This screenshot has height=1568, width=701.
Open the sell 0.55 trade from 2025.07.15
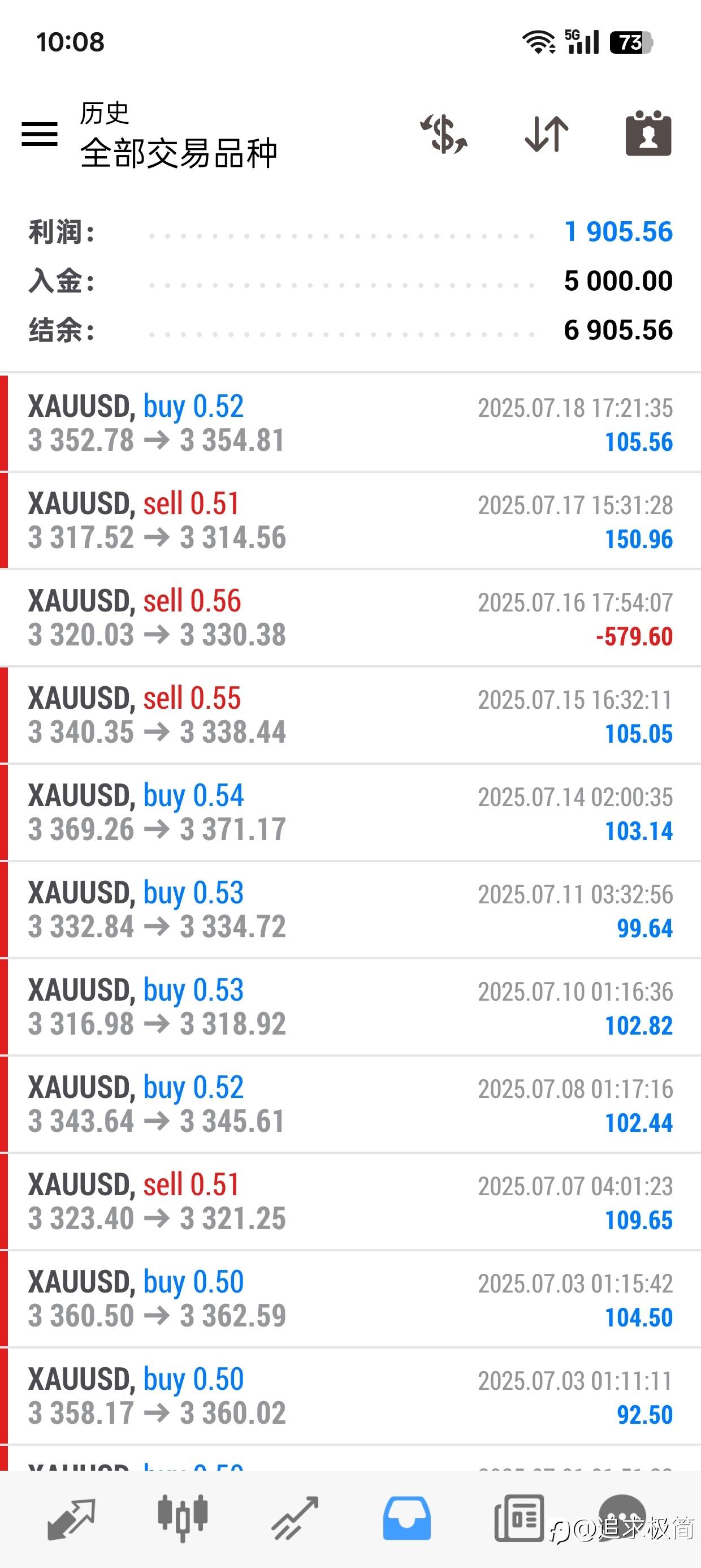click(350, 715)
